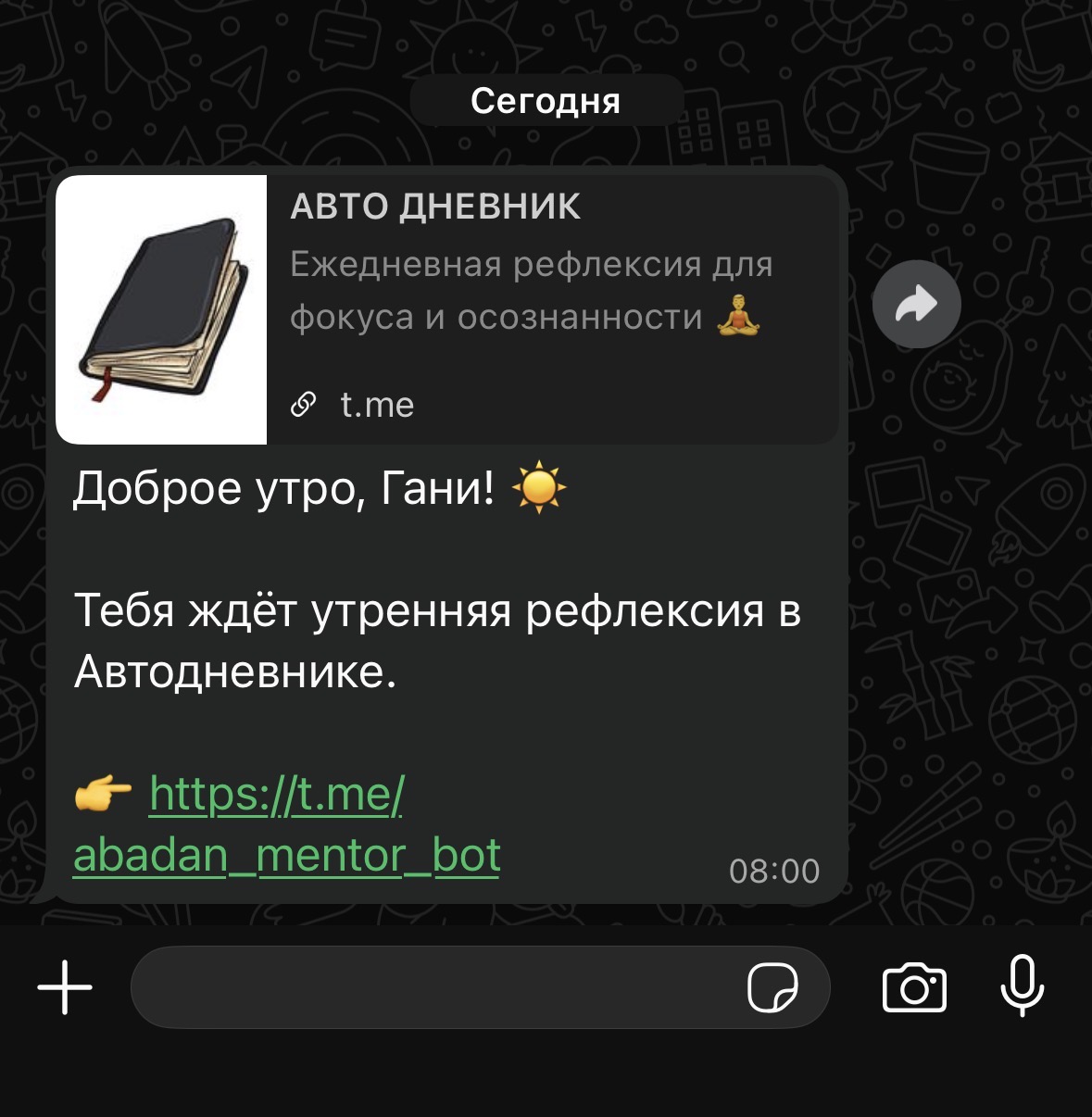This screenshot has width=1092, height=1117.
Task: Tap the diary book thumbnail image
Action: click(x=162, y=308)
